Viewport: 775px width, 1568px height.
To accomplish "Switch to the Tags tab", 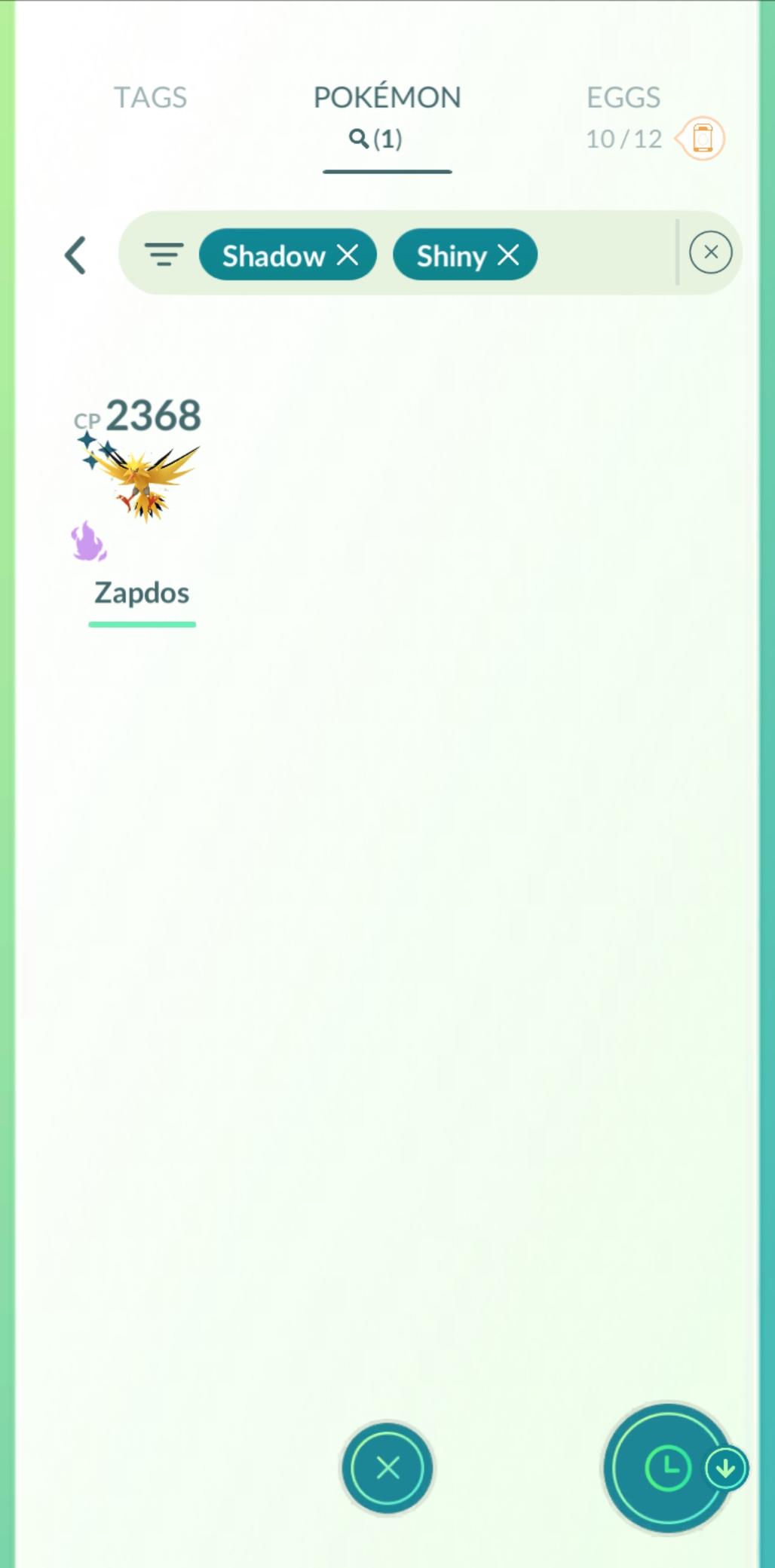I will [x=150, y=98].
